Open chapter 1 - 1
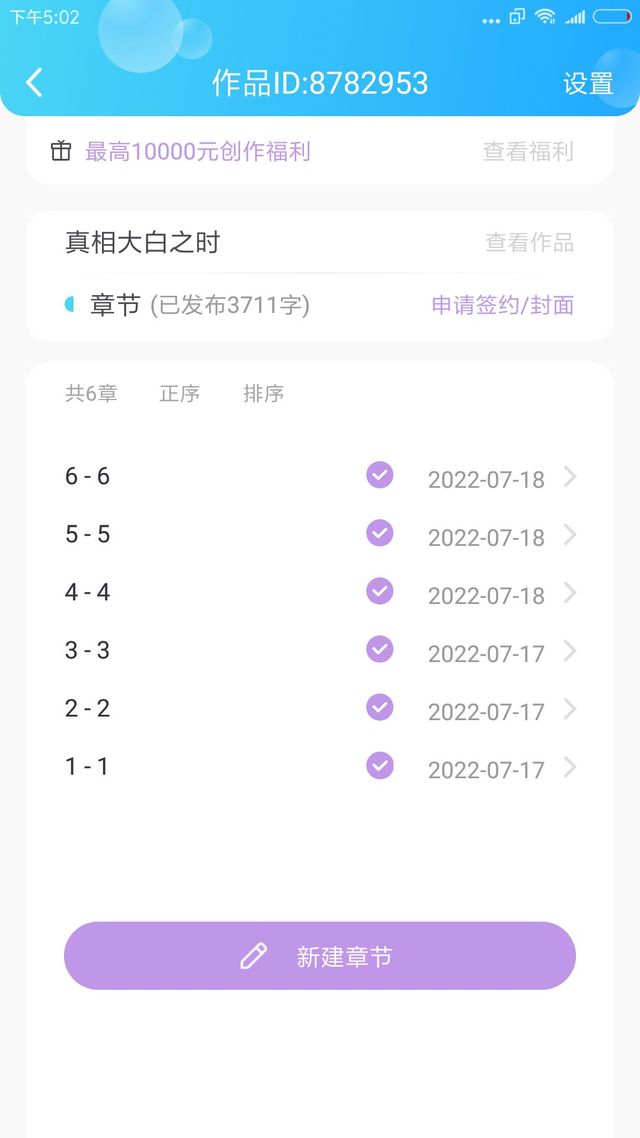This screenshot has height=1138, width=640. pos(320,767)
